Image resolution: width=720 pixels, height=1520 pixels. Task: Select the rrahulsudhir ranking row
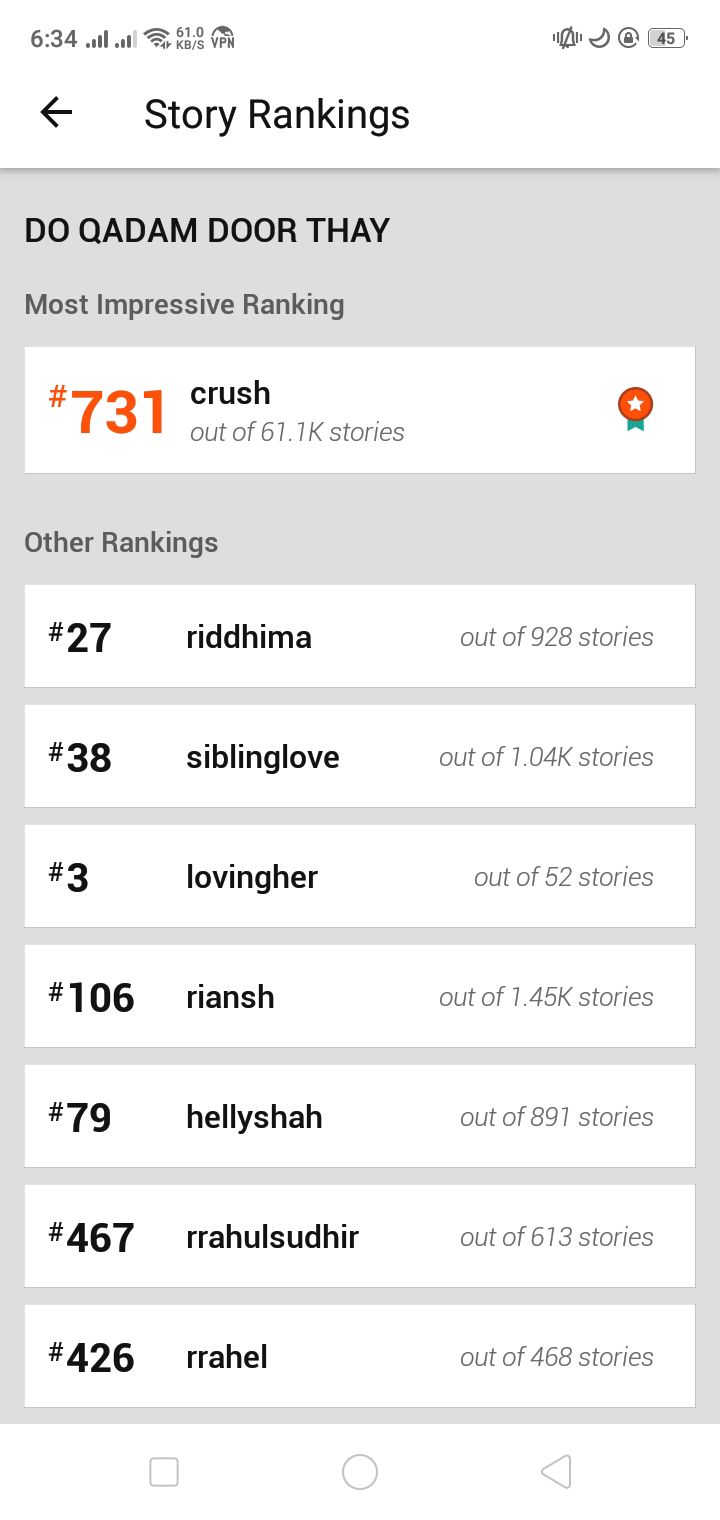tap(359, 1236)
